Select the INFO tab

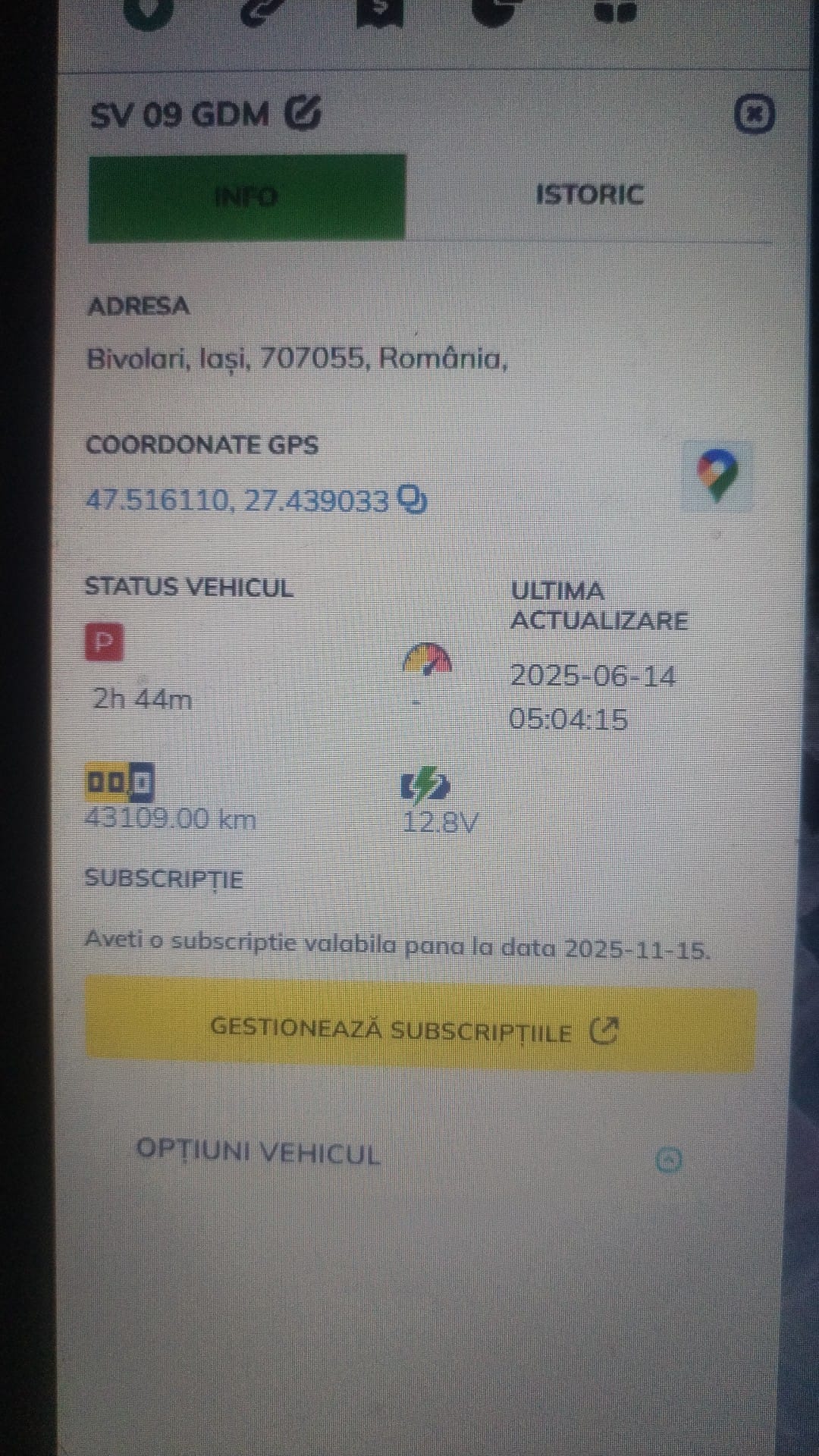tap(246, 198)
